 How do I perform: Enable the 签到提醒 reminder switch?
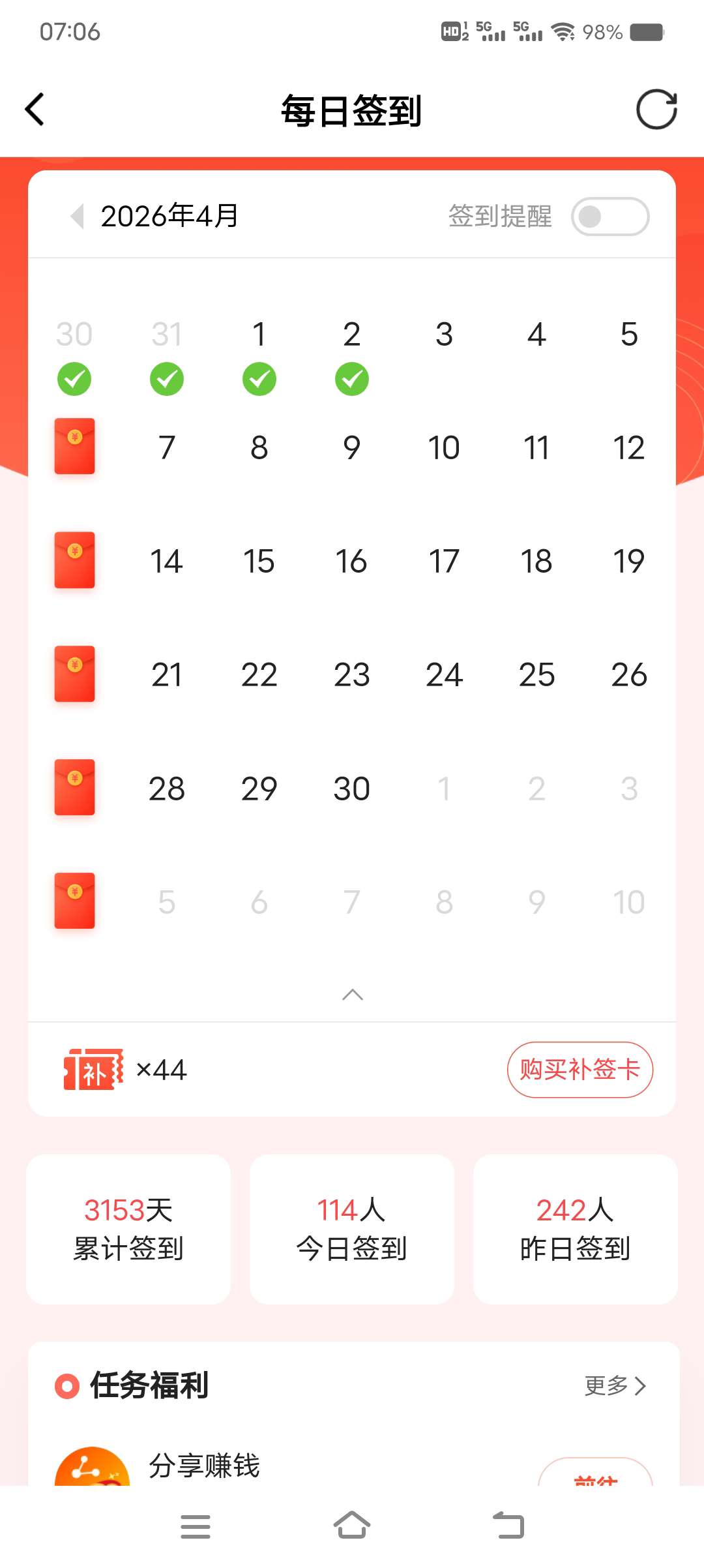tap(609, 217)
